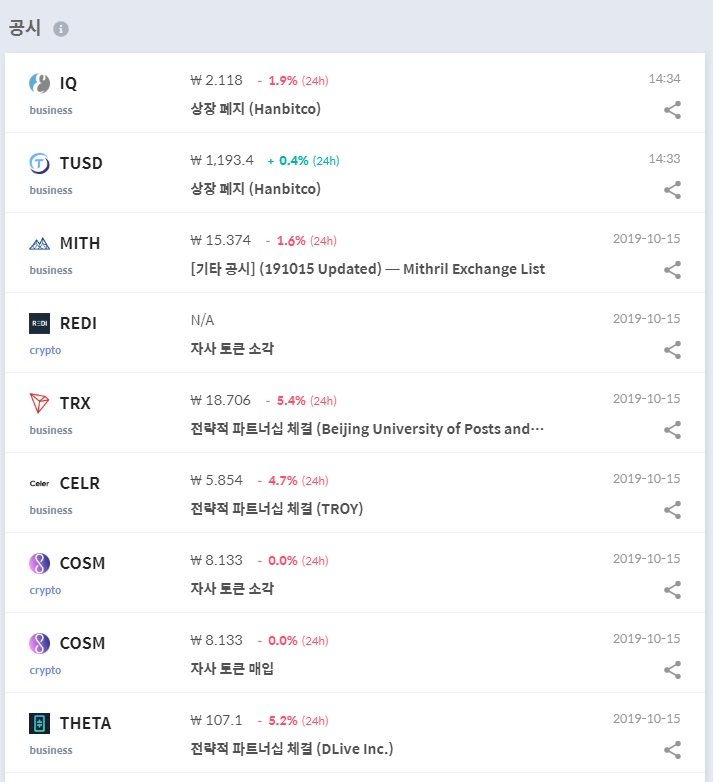Share the TUSD disclosure
The height and width of the screenshot is (782, 713).
pos(673,190)
